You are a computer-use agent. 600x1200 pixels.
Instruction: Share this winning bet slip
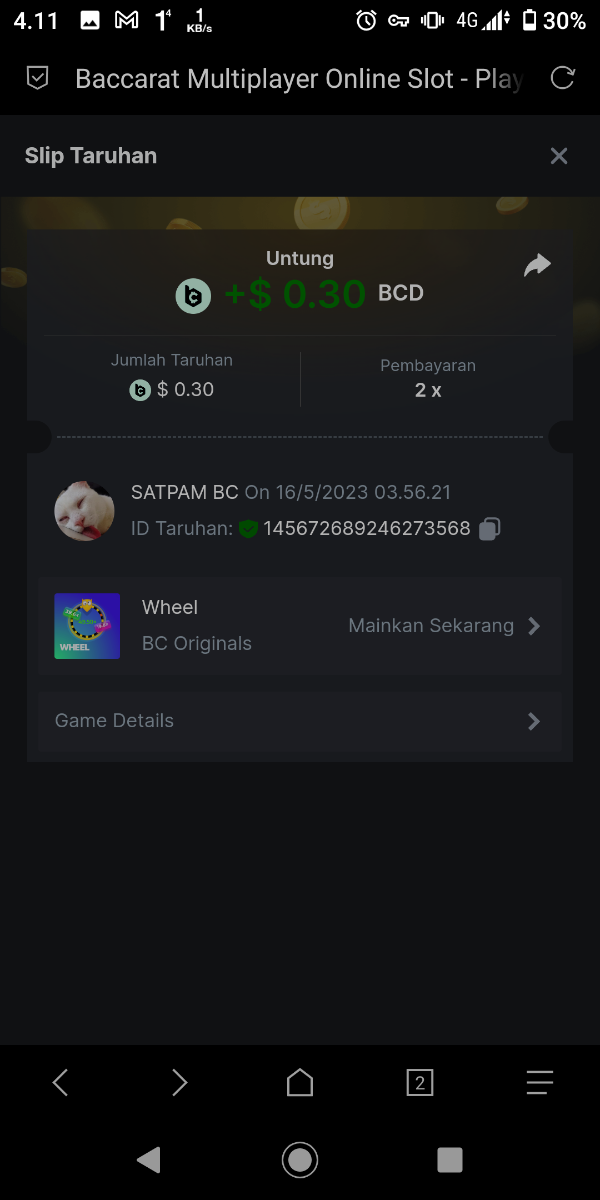537,265
